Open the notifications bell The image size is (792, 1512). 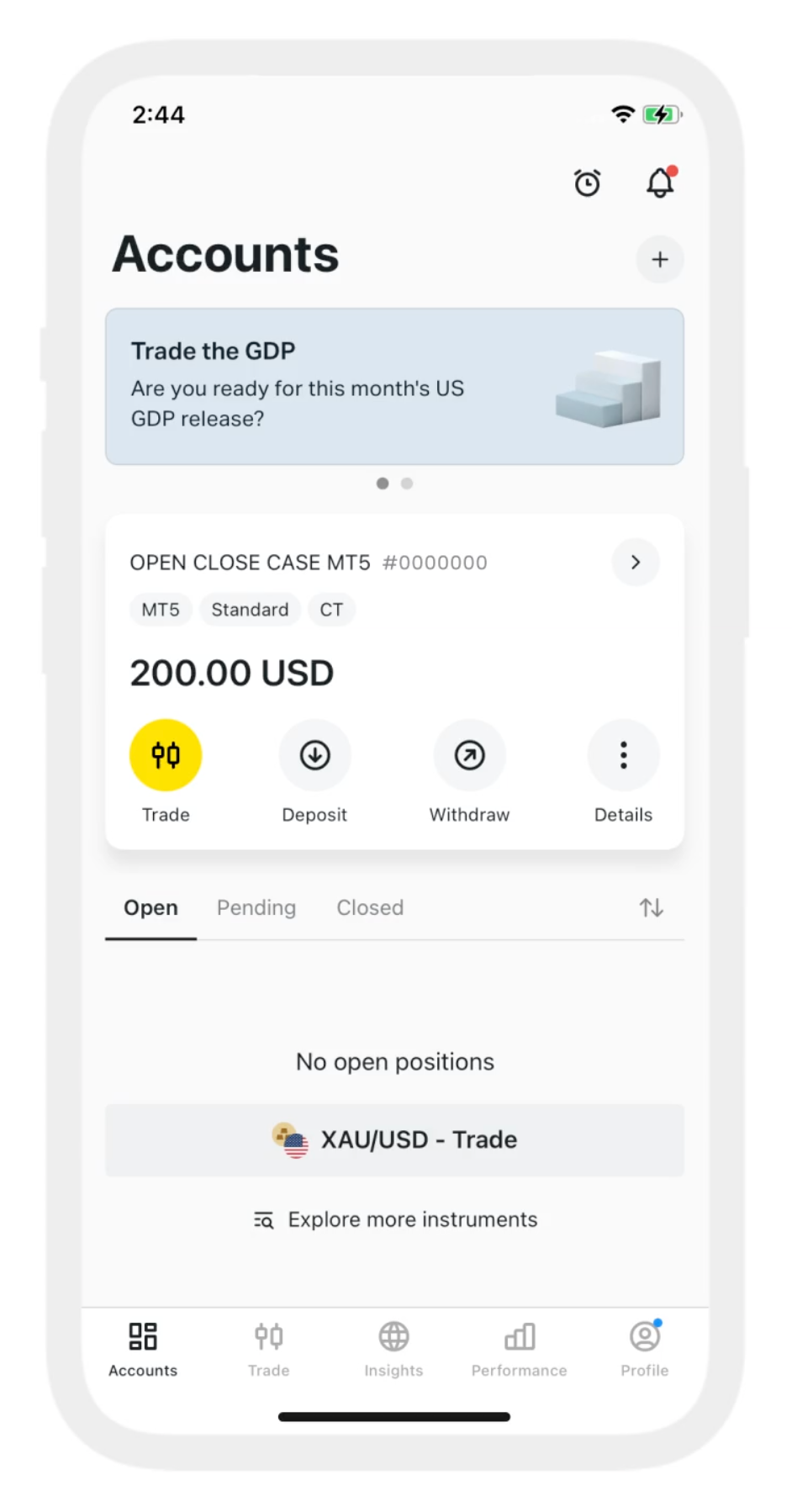click(660, 182)
